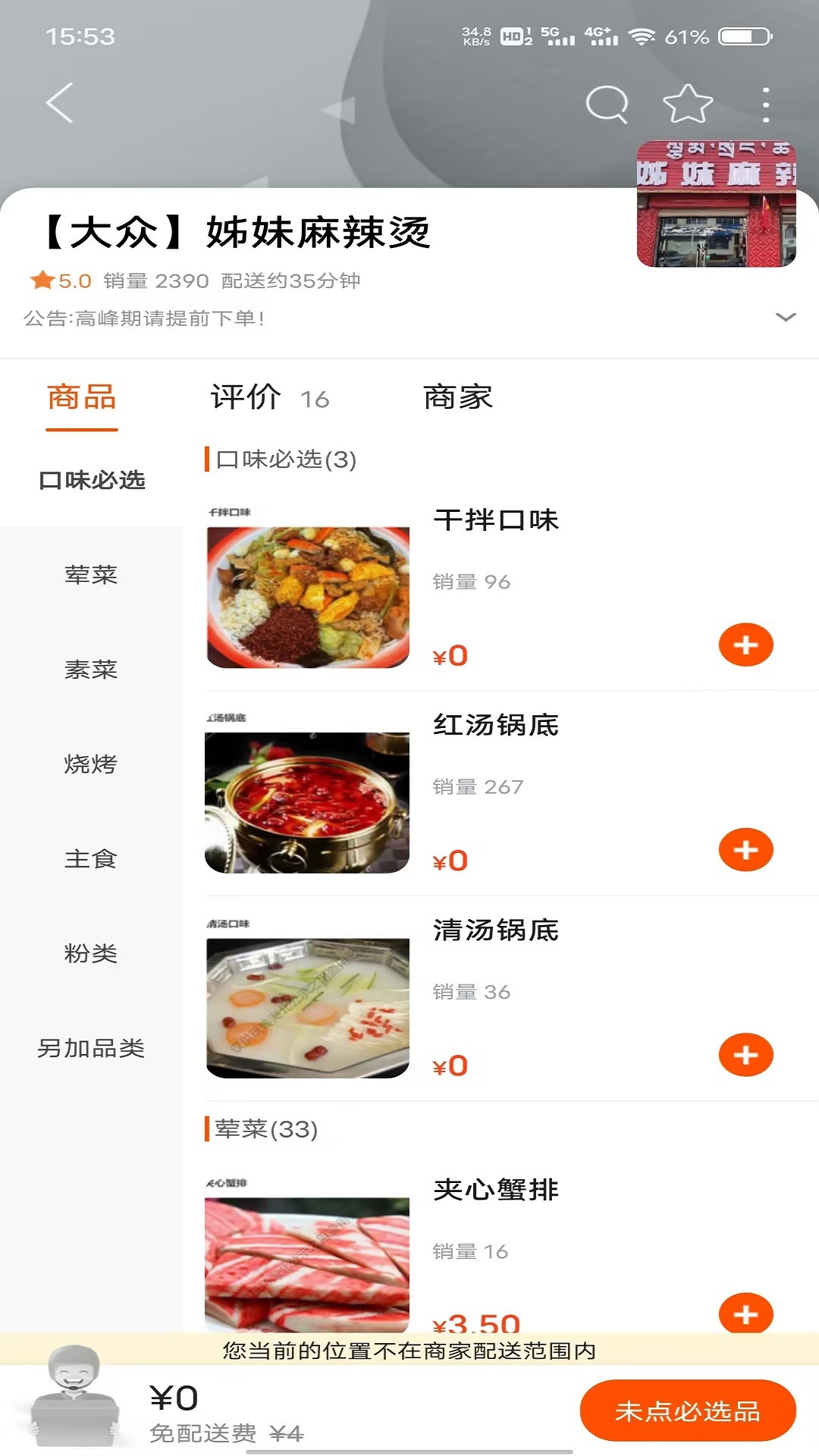Add 红汤锅底 using the orange plus icon
Viewport: 819px width, 1456px height.
(x=745, y=850)
